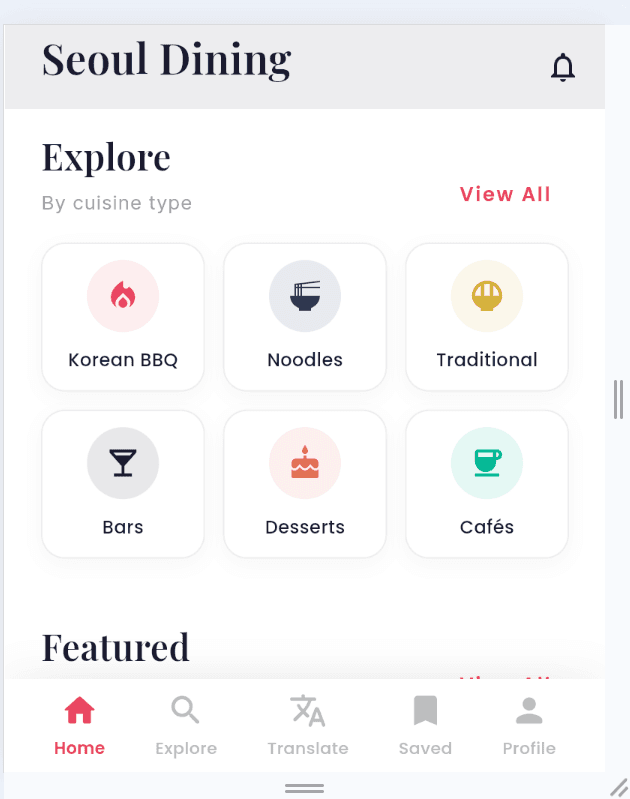Select the Traditional cuisine card
The width and height of the screenshot is (630, 799).
click(x=487, y=317)
